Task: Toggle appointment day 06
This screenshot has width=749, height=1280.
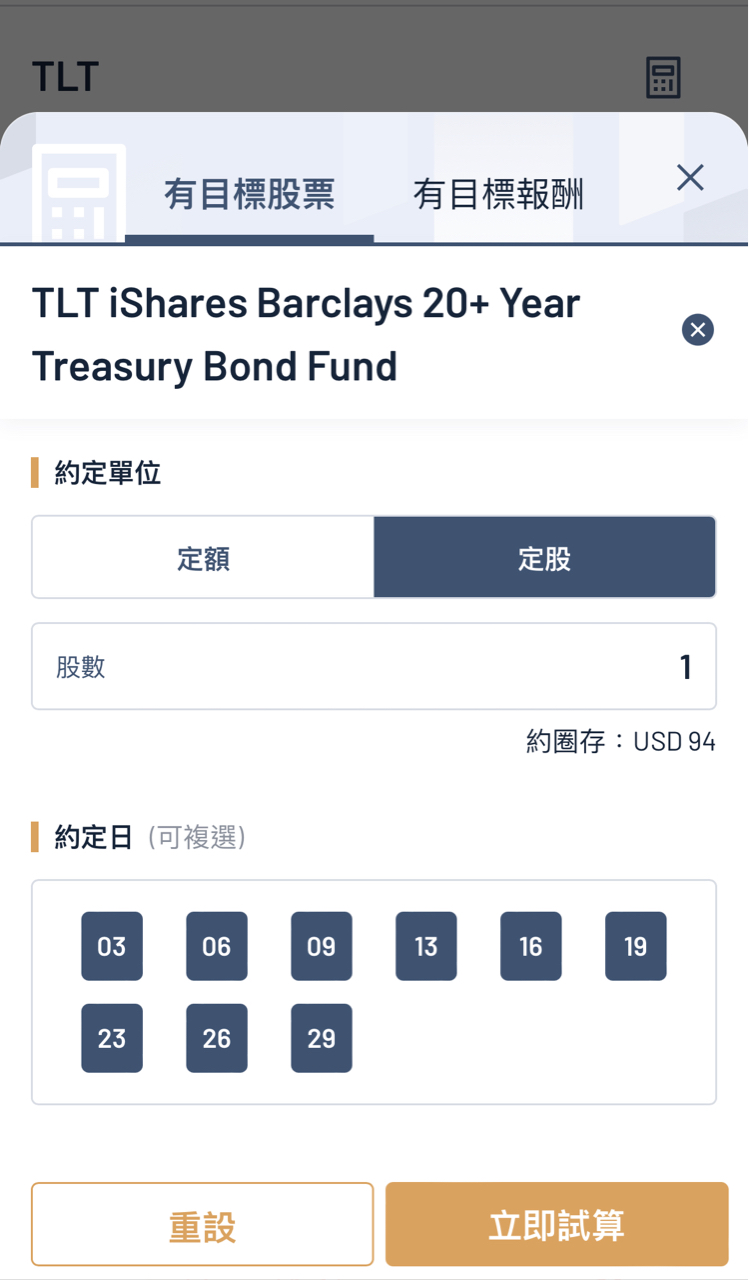Action: (x=217, y=946)
